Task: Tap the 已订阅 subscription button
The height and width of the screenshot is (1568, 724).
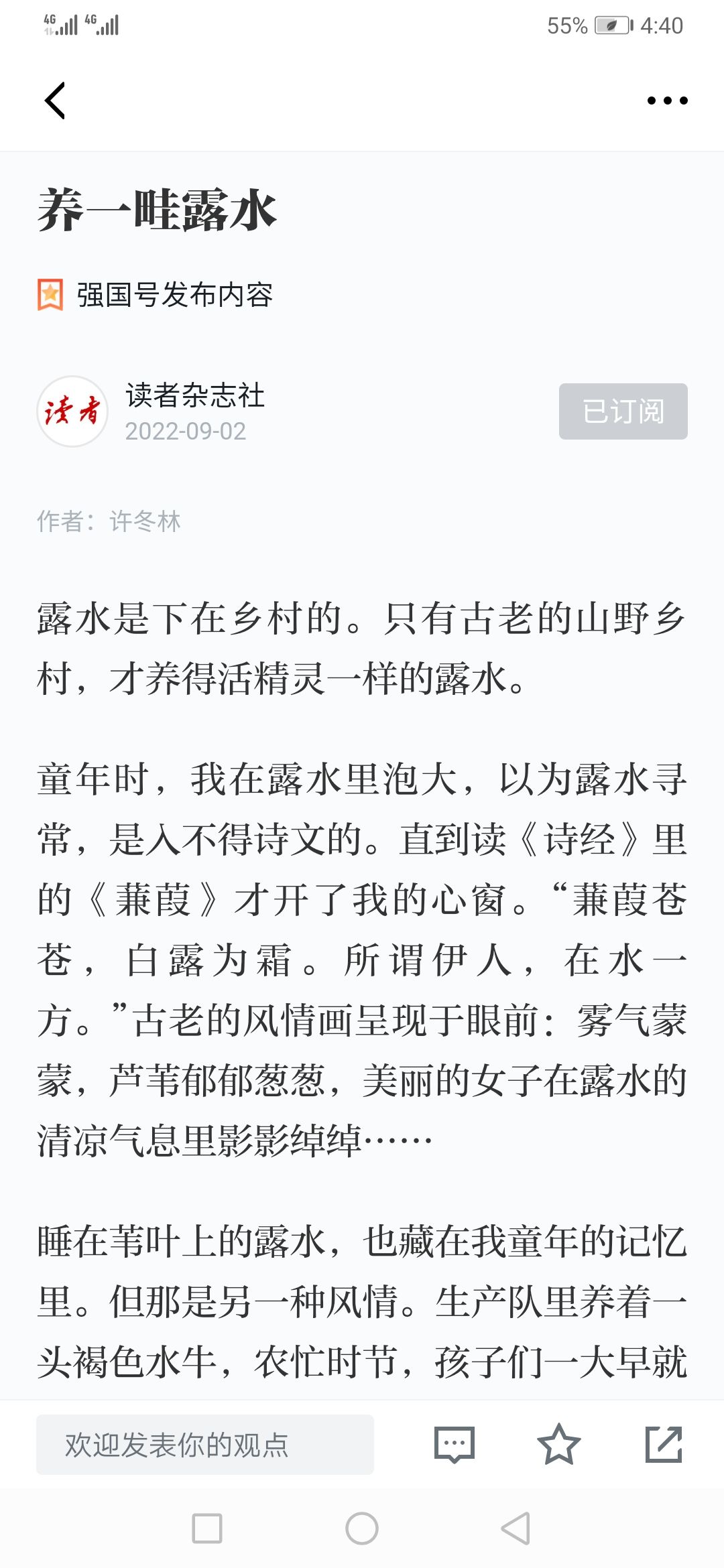Action: pos(623,411)
